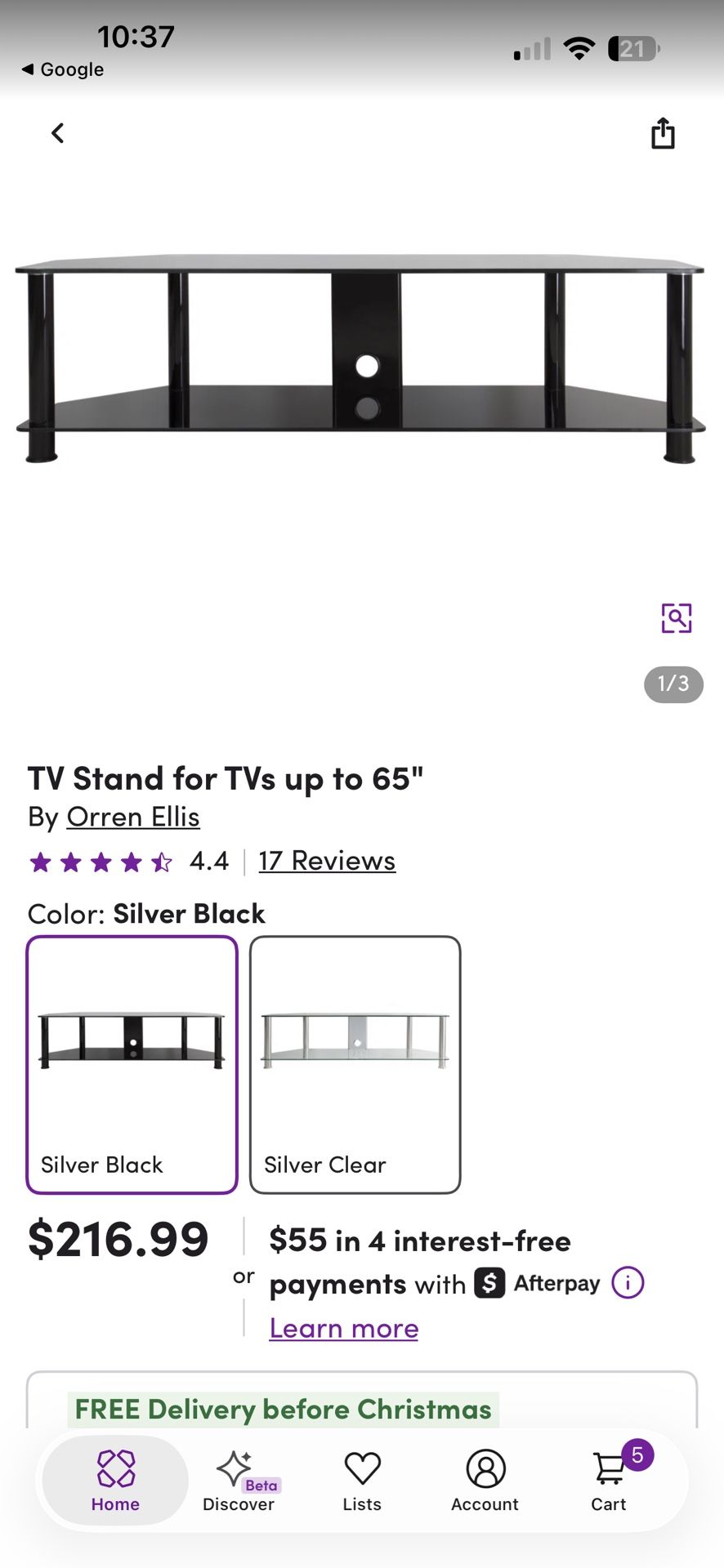
Task: View the 17 Reviews link
Action: tap(326, 860)
